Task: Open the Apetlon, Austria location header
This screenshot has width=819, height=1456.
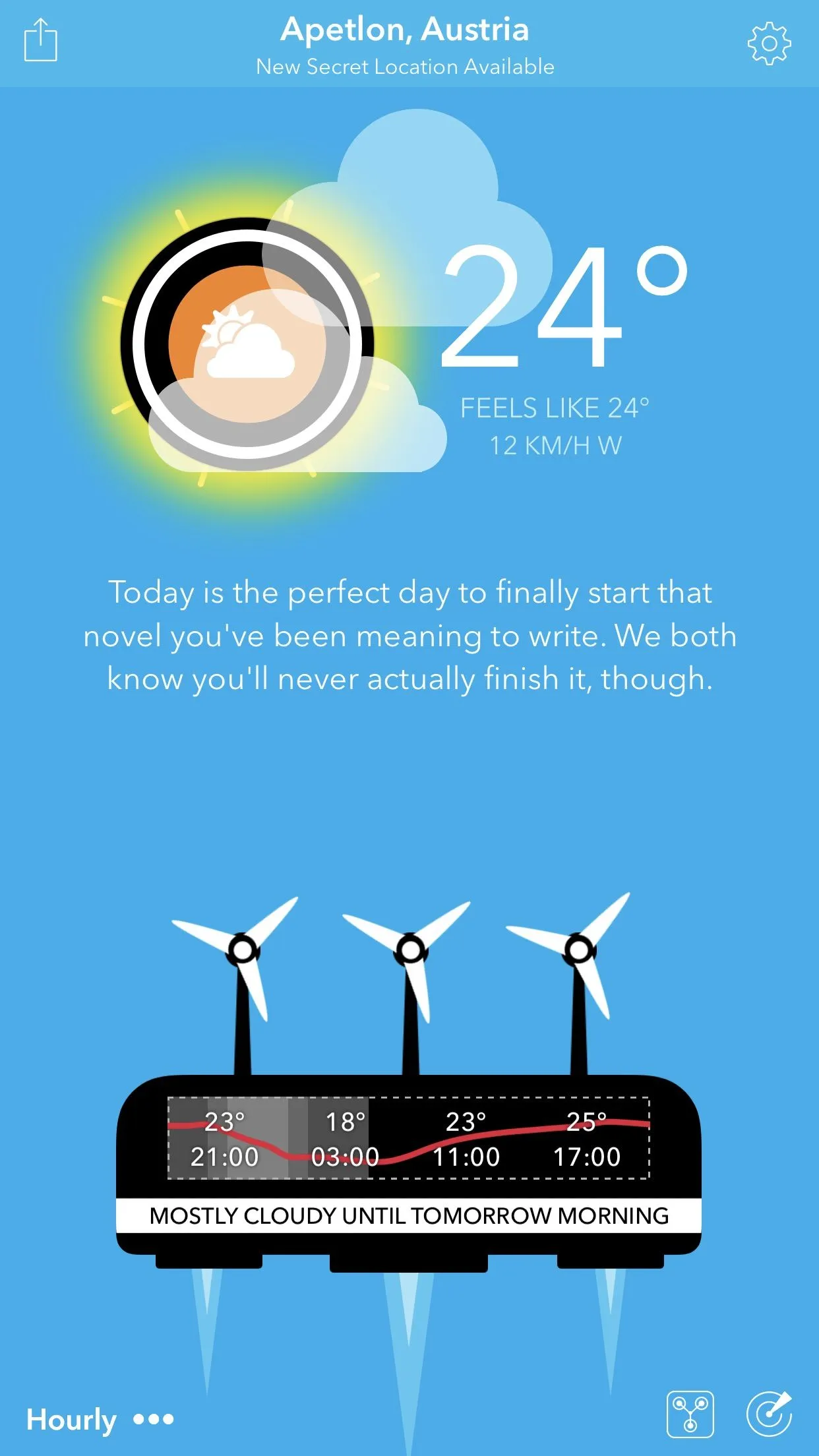Action: 405,30
